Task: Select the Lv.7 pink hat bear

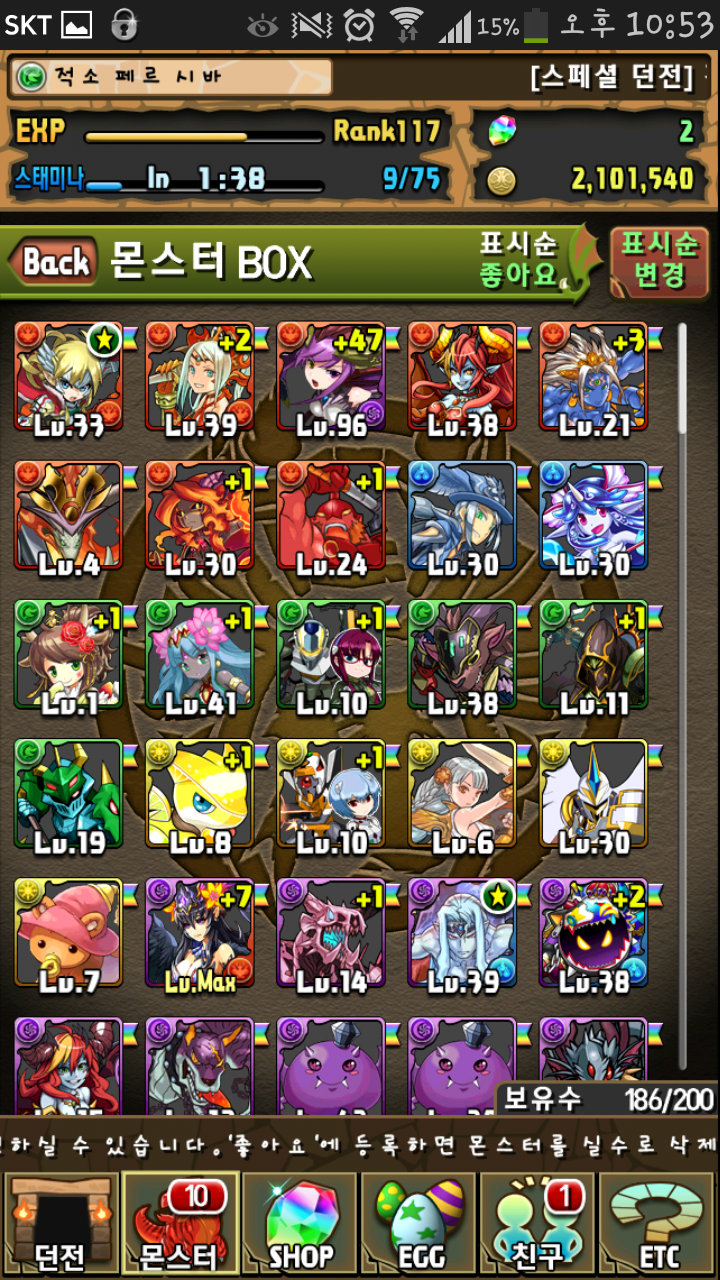Action: 69,936
